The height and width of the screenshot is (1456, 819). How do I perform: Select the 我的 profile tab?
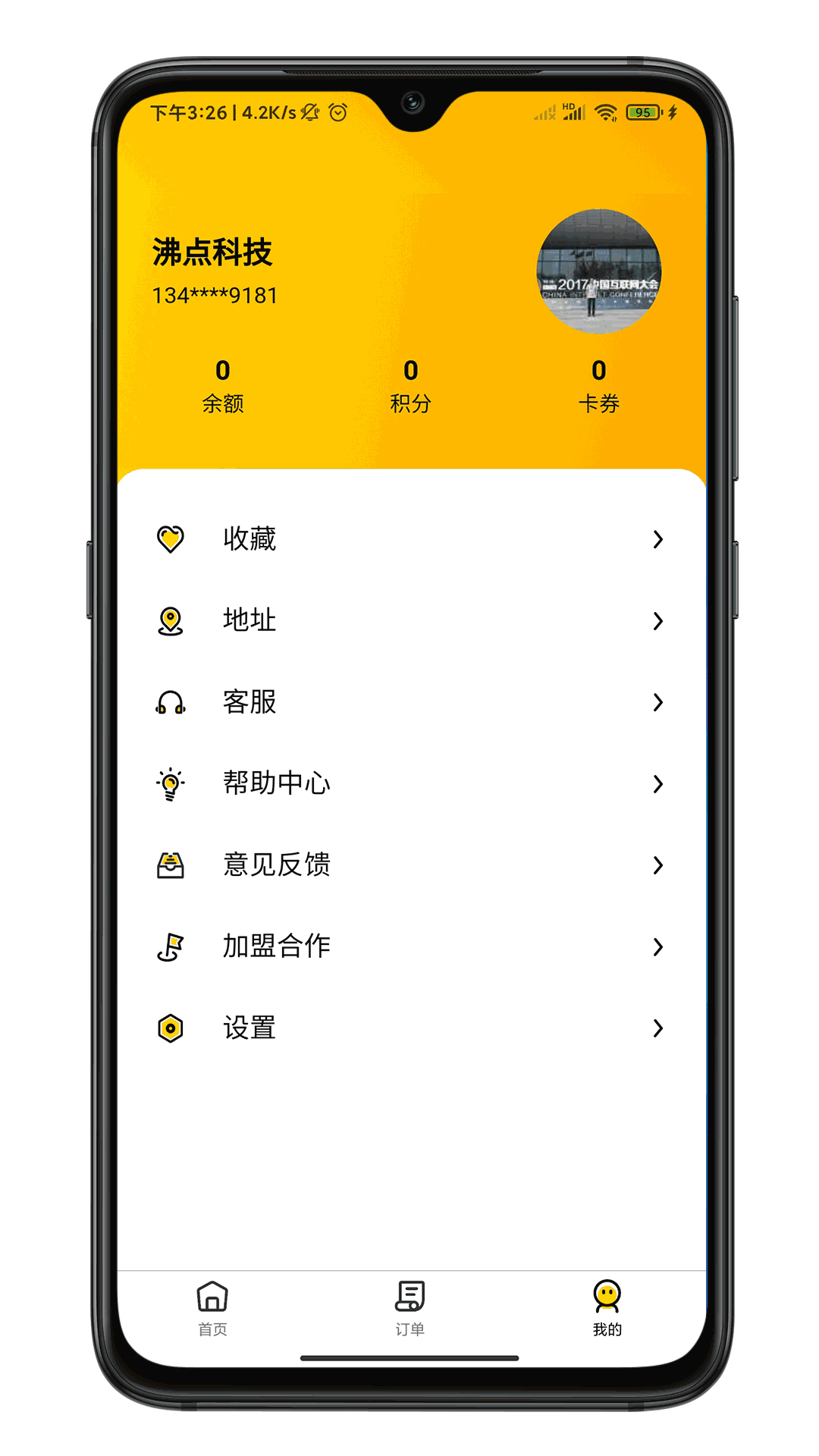tap(607, 1308)
